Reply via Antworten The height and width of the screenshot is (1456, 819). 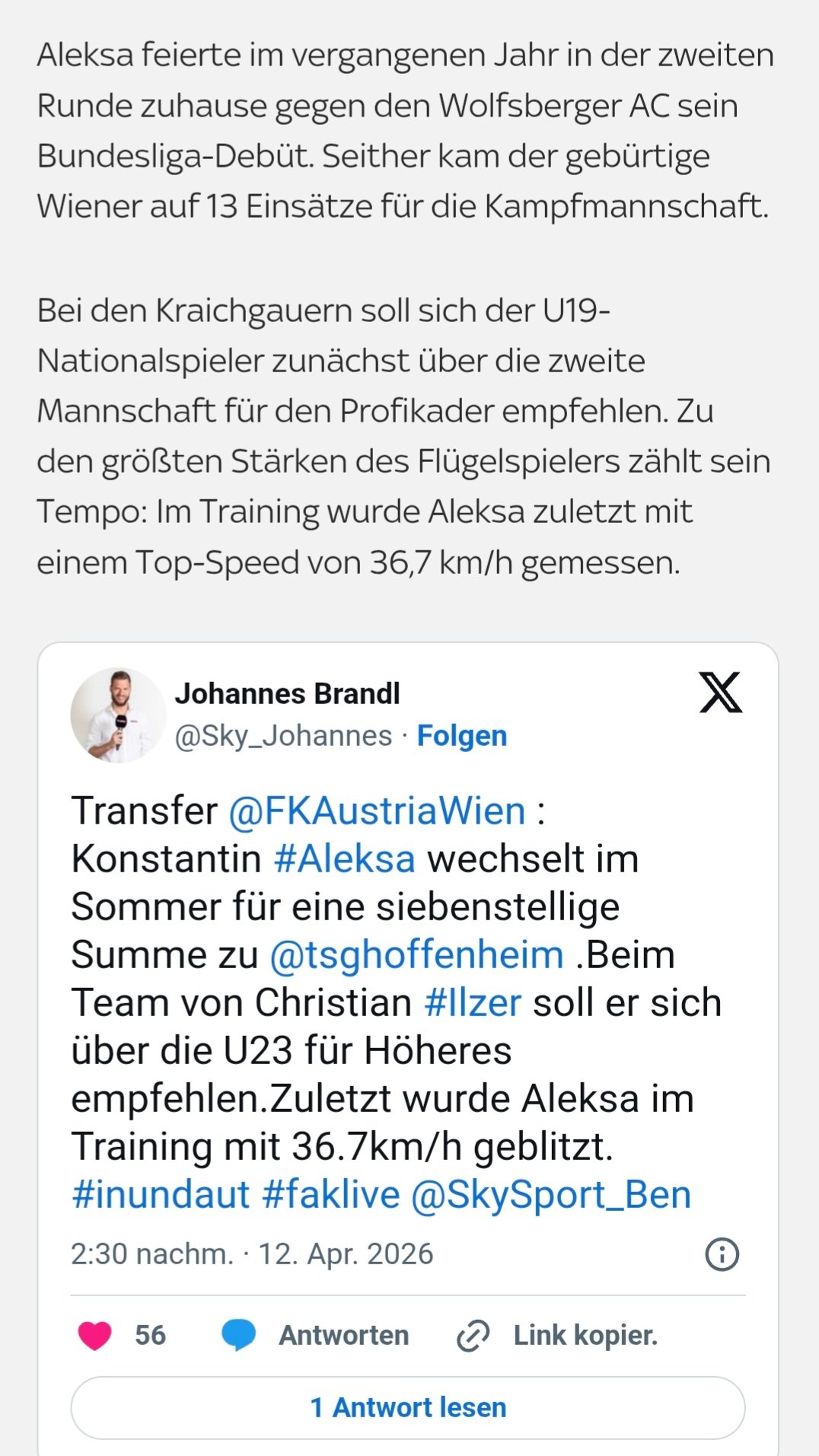coord(315,1335)
